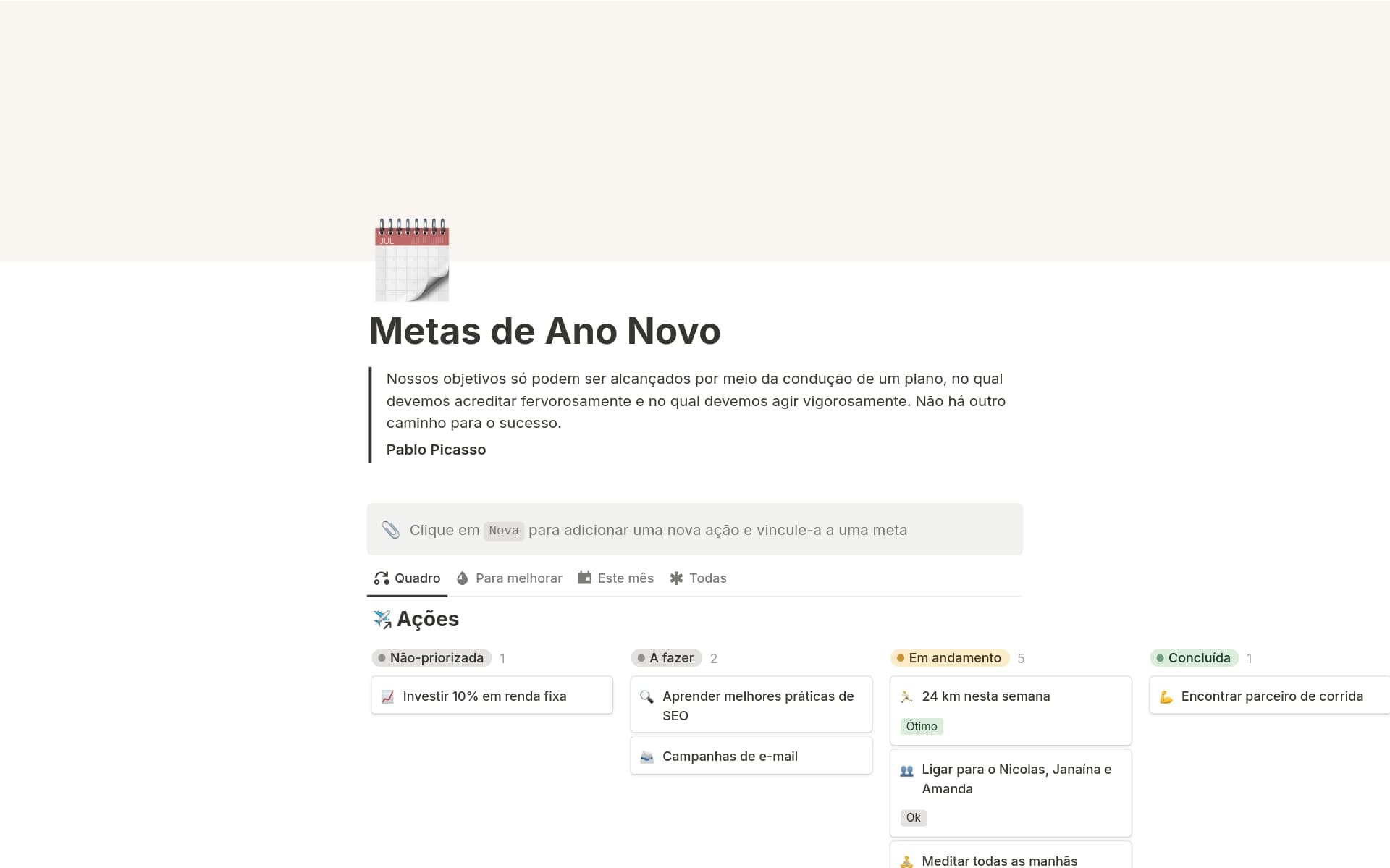Open the Ações database title
Viewport: 1390px width, 868px height.
pos(427,619)
